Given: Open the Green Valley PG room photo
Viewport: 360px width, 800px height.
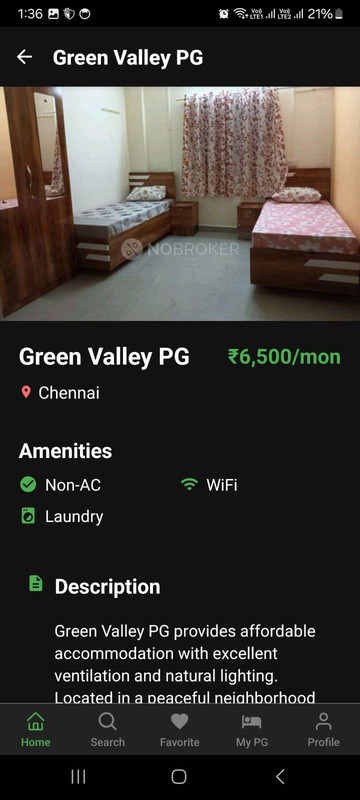Looking at the screenshot, I should click(180, 204).
